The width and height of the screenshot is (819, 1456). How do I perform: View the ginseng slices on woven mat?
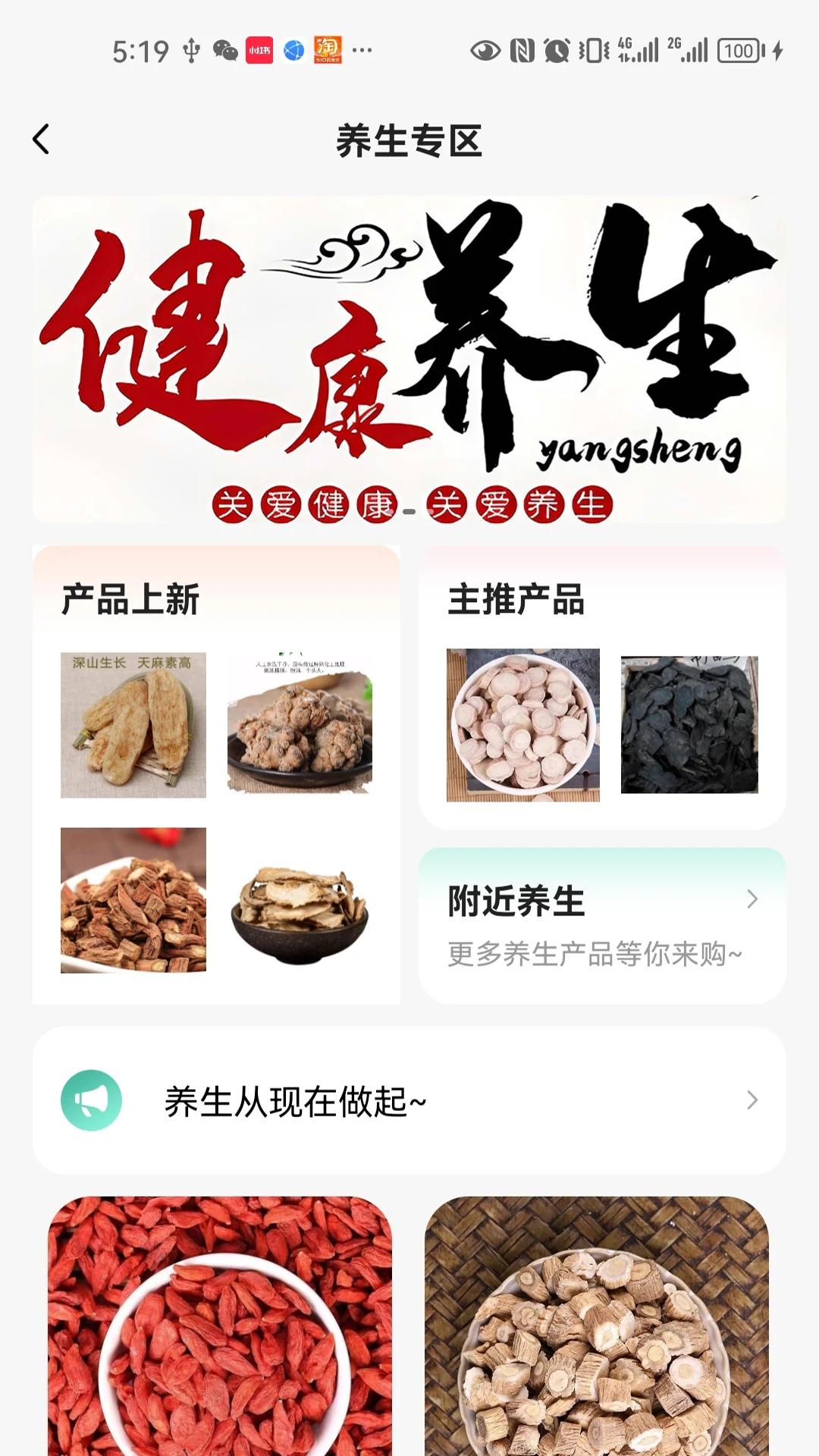tap(597, 1327)
